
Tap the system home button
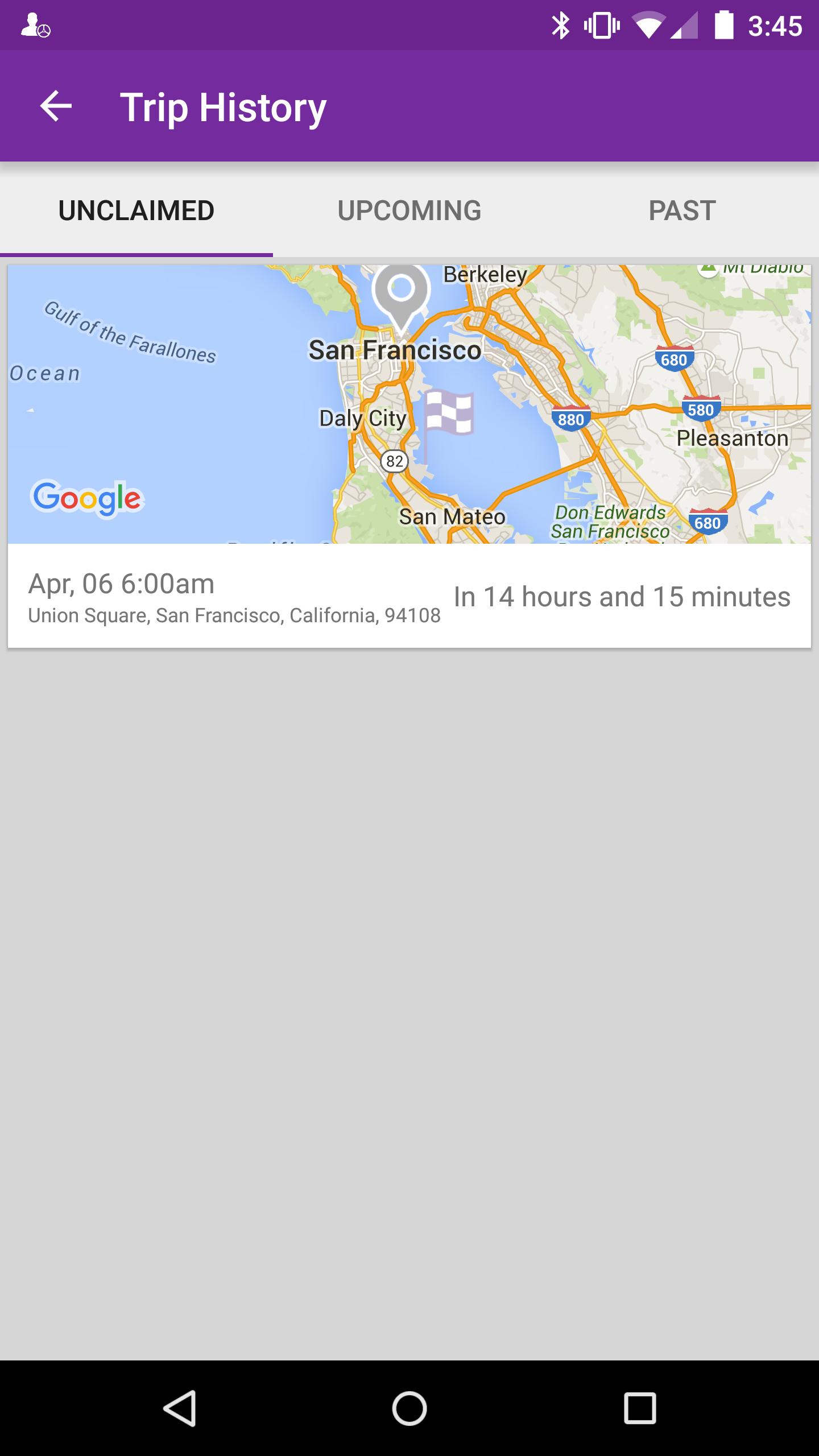coord(409,1408)
